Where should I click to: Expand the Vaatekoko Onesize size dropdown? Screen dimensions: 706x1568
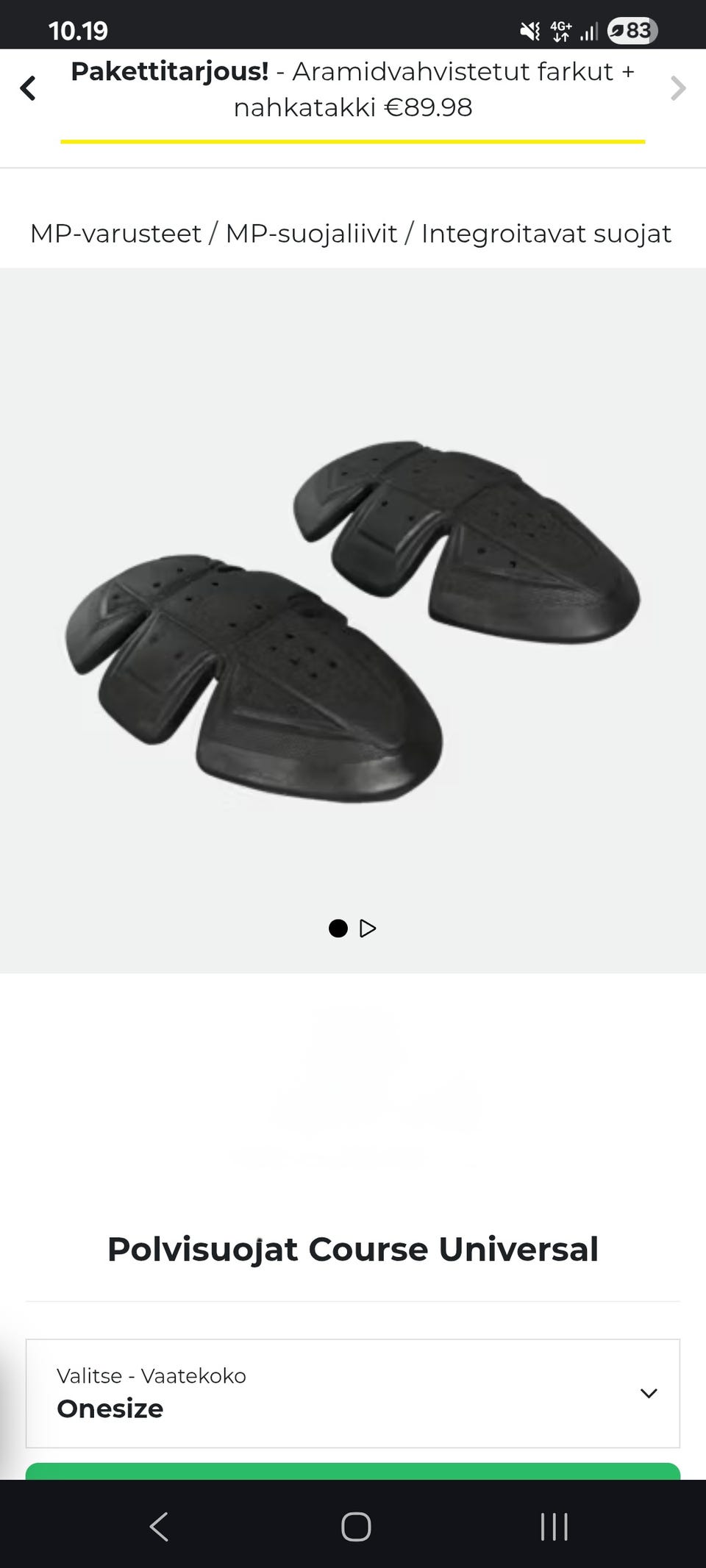[x=353, y=1393]
